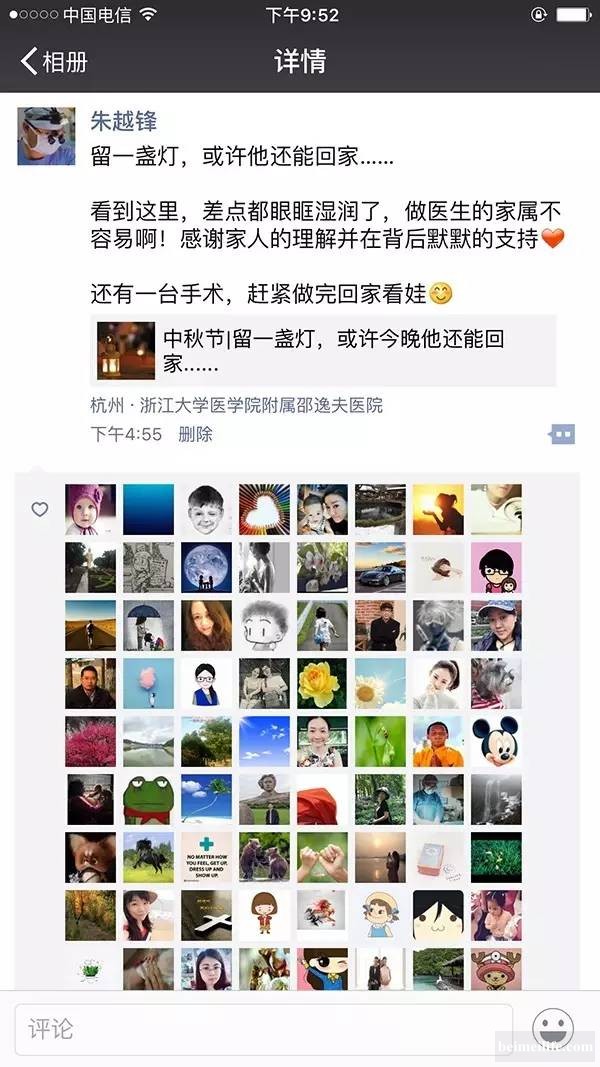Open poster name 朱越锋
This screenshot has width=600, height=1067.
[123, 121]
